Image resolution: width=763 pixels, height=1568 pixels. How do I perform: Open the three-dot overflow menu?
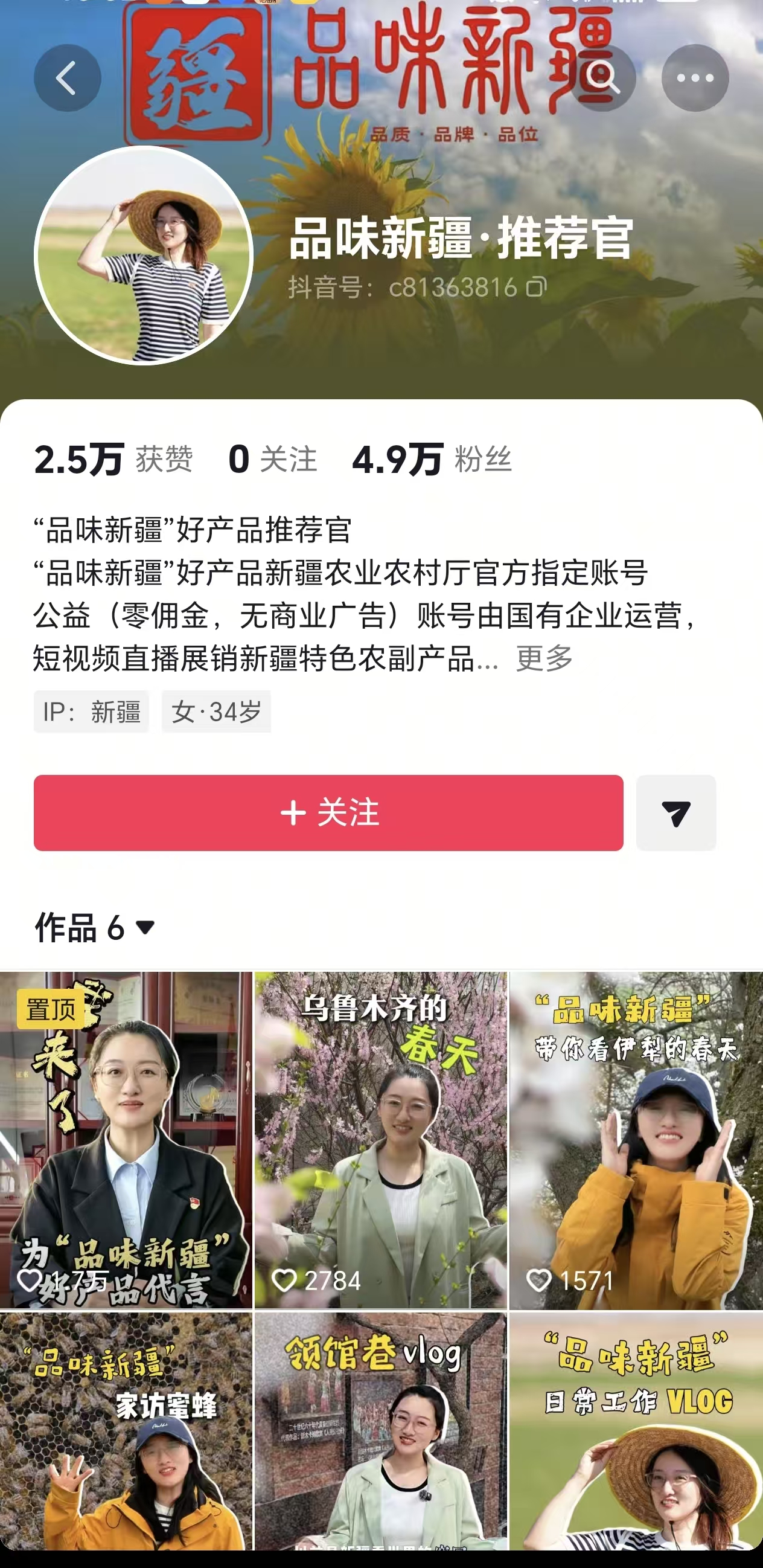pos(695,78)
